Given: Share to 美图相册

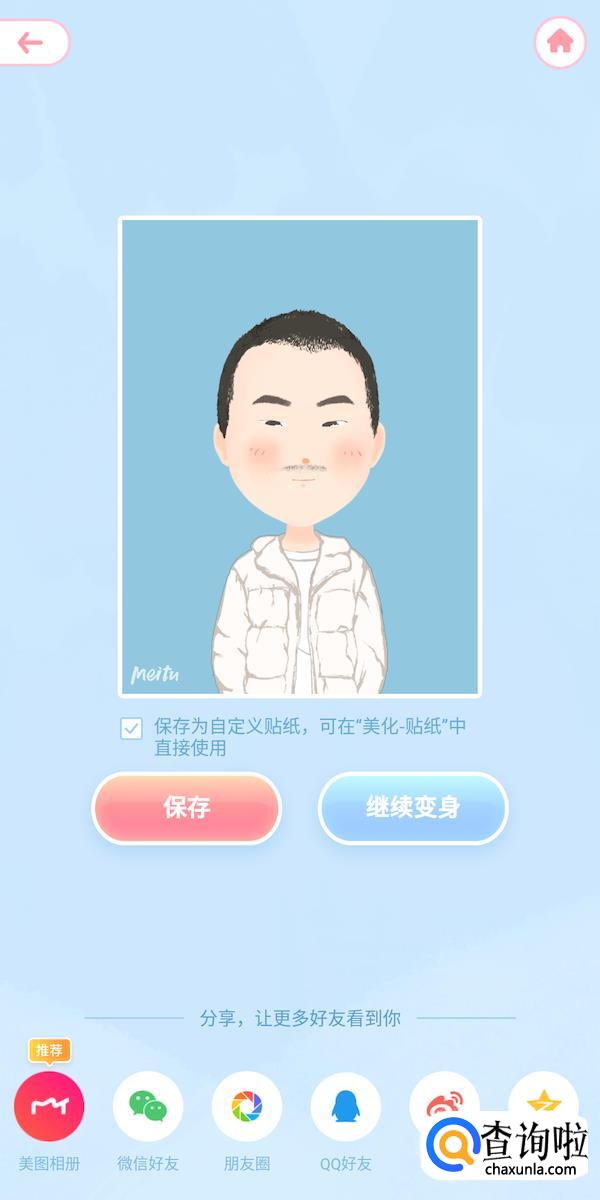Looking at the screenshot, I should click(x=49, y=1106).
